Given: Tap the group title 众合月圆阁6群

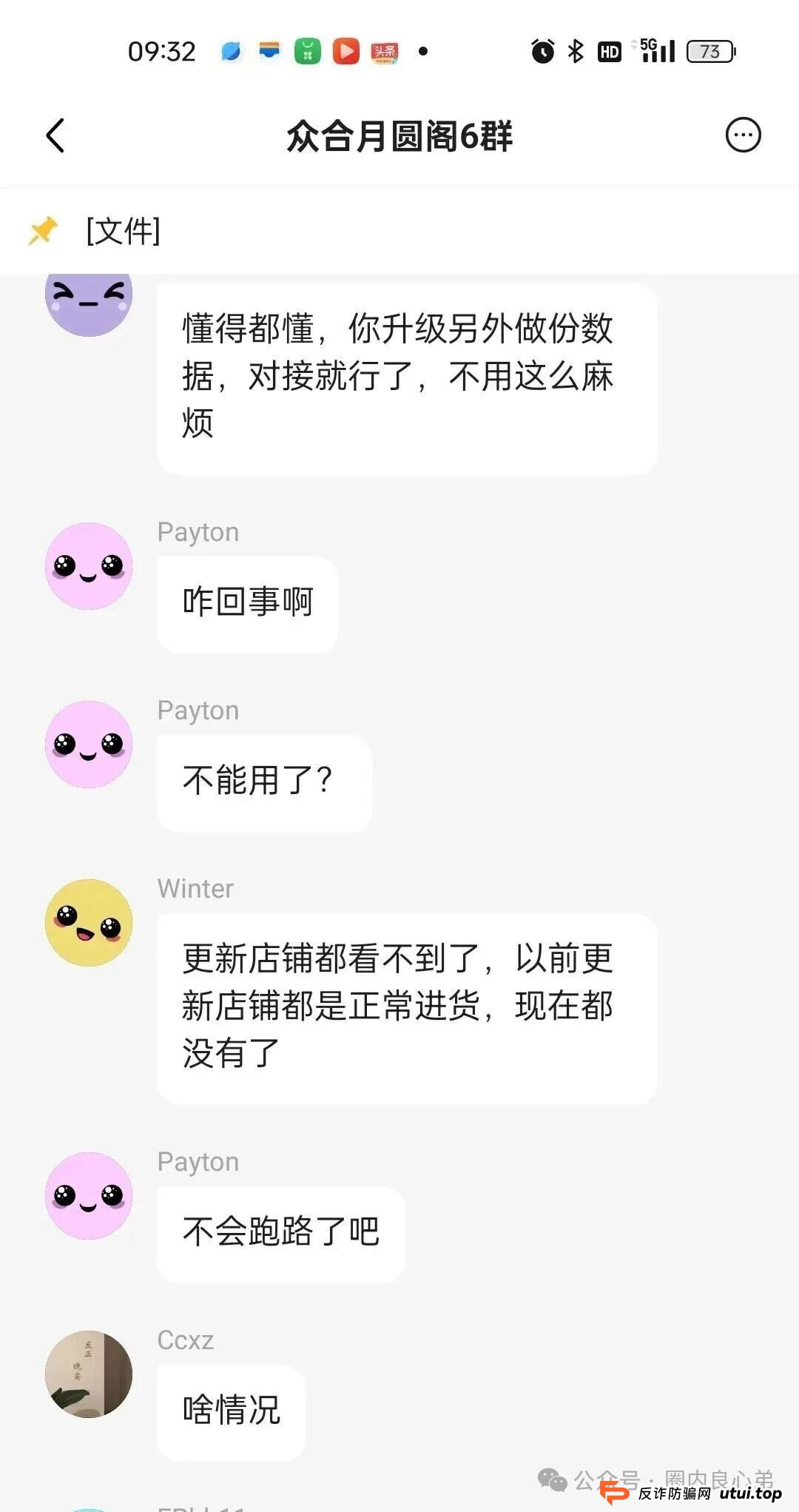Looking at the screenshot, I should (399, 135).
